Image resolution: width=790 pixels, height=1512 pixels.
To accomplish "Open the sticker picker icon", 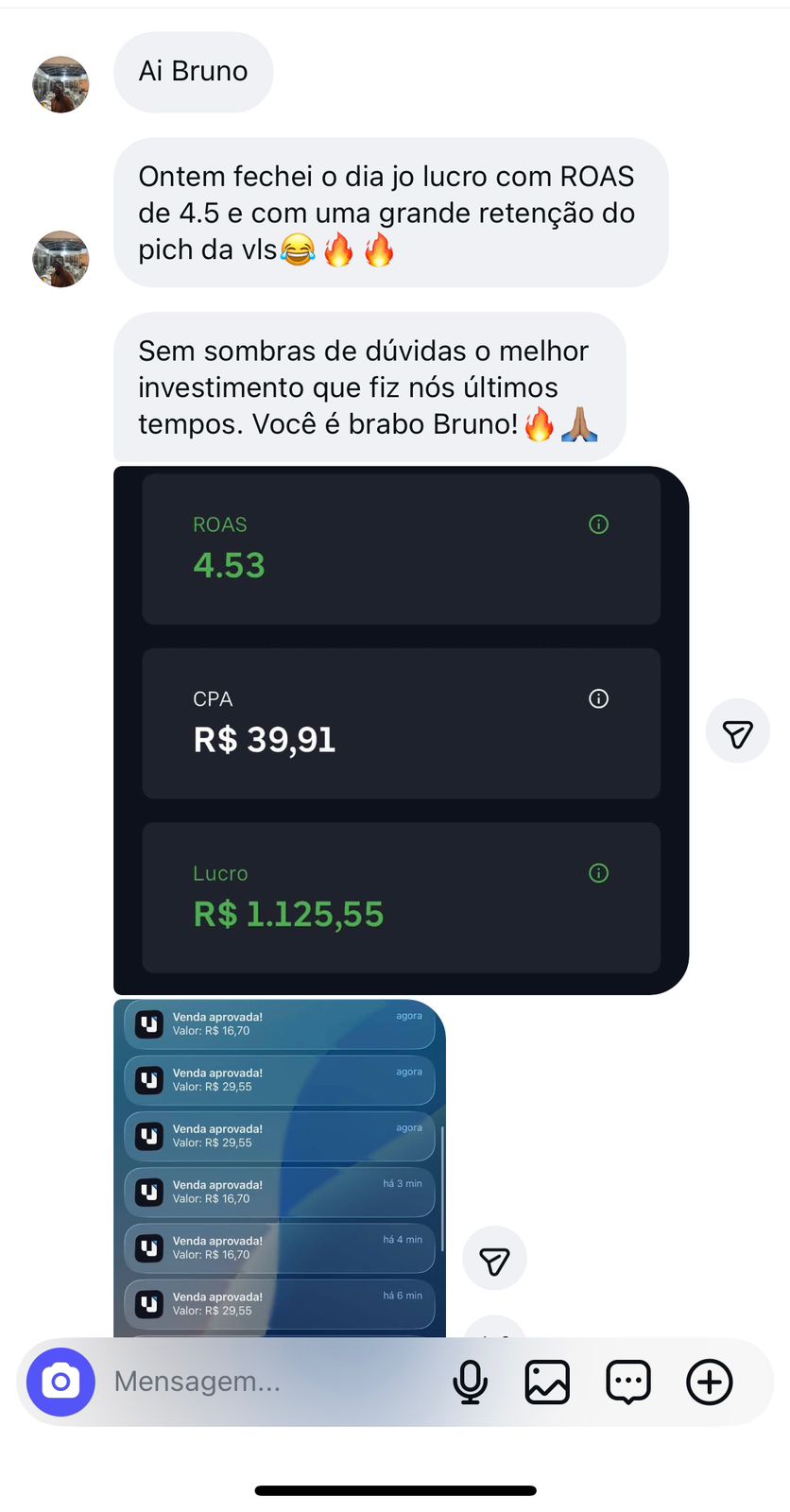I will click(x=627, y=1382).
